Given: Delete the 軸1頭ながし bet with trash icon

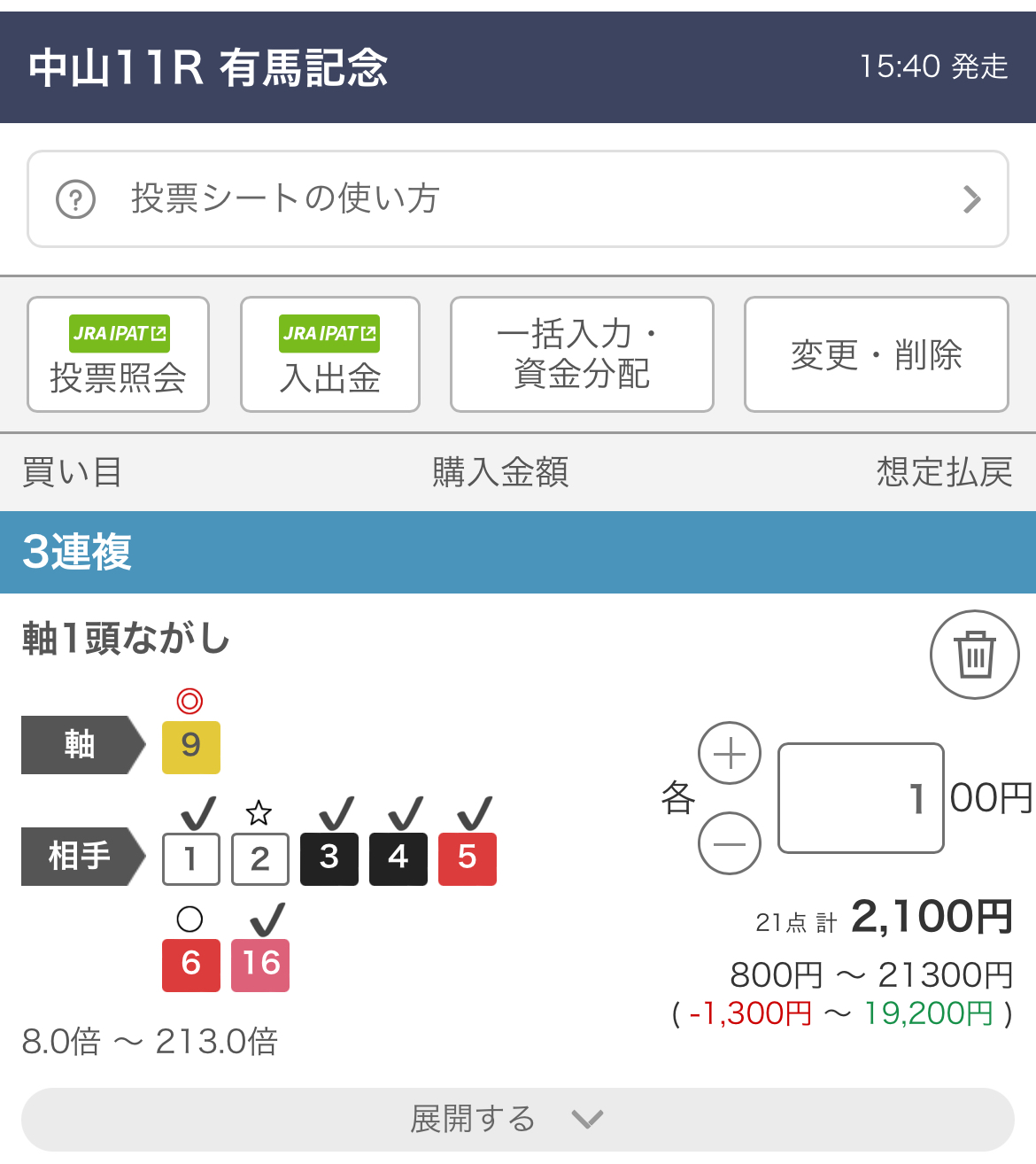Looking at the screenshot, I should [x=974, y=655].
